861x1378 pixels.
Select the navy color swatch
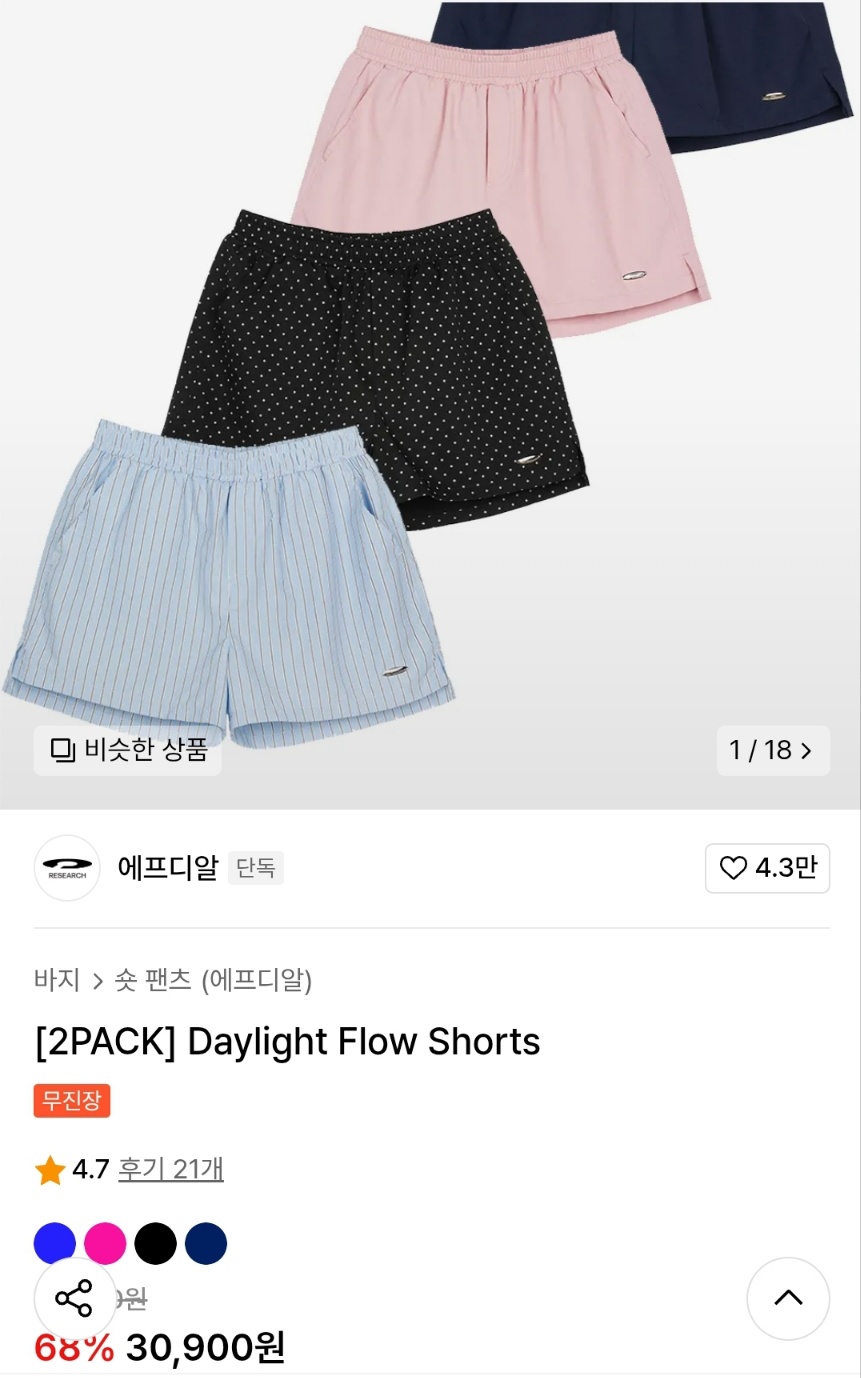coord(206,1244)
